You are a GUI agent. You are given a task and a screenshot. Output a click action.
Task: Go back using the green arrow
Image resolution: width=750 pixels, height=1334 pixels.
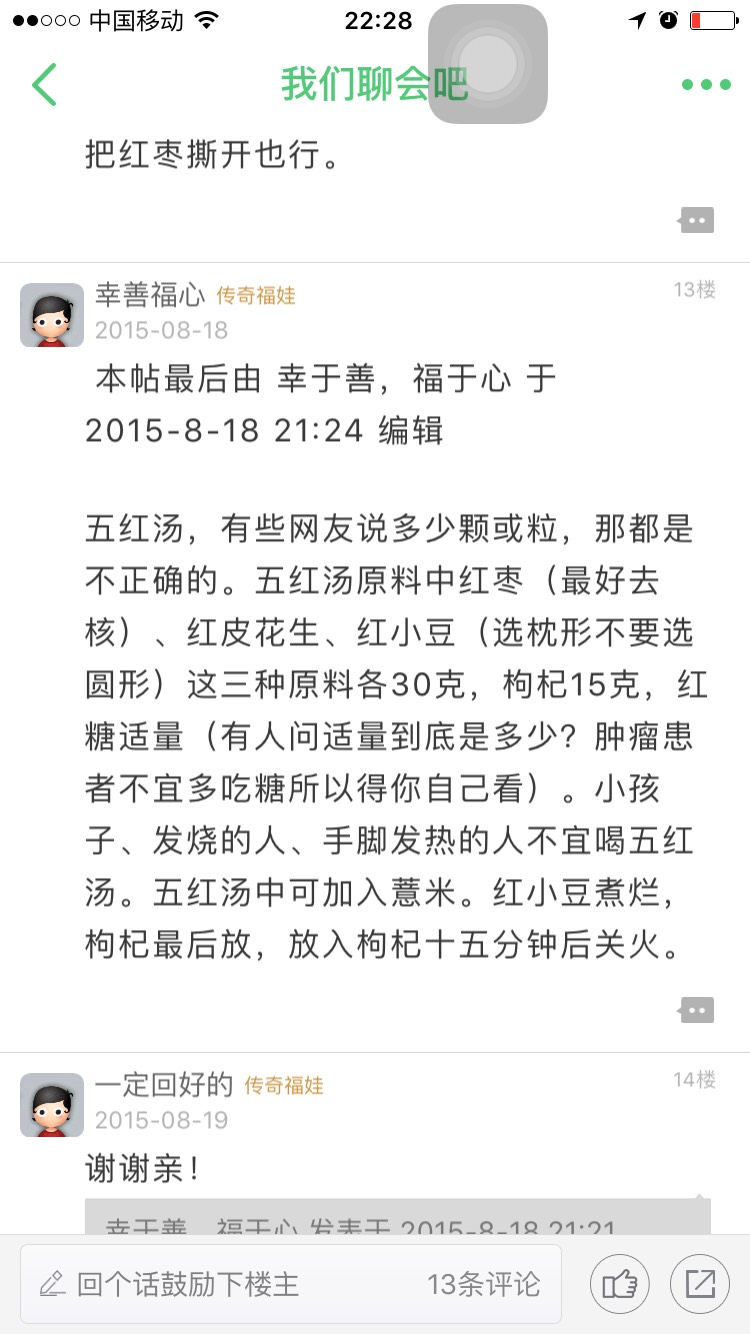pyautogui.click(x=44, y=85)
